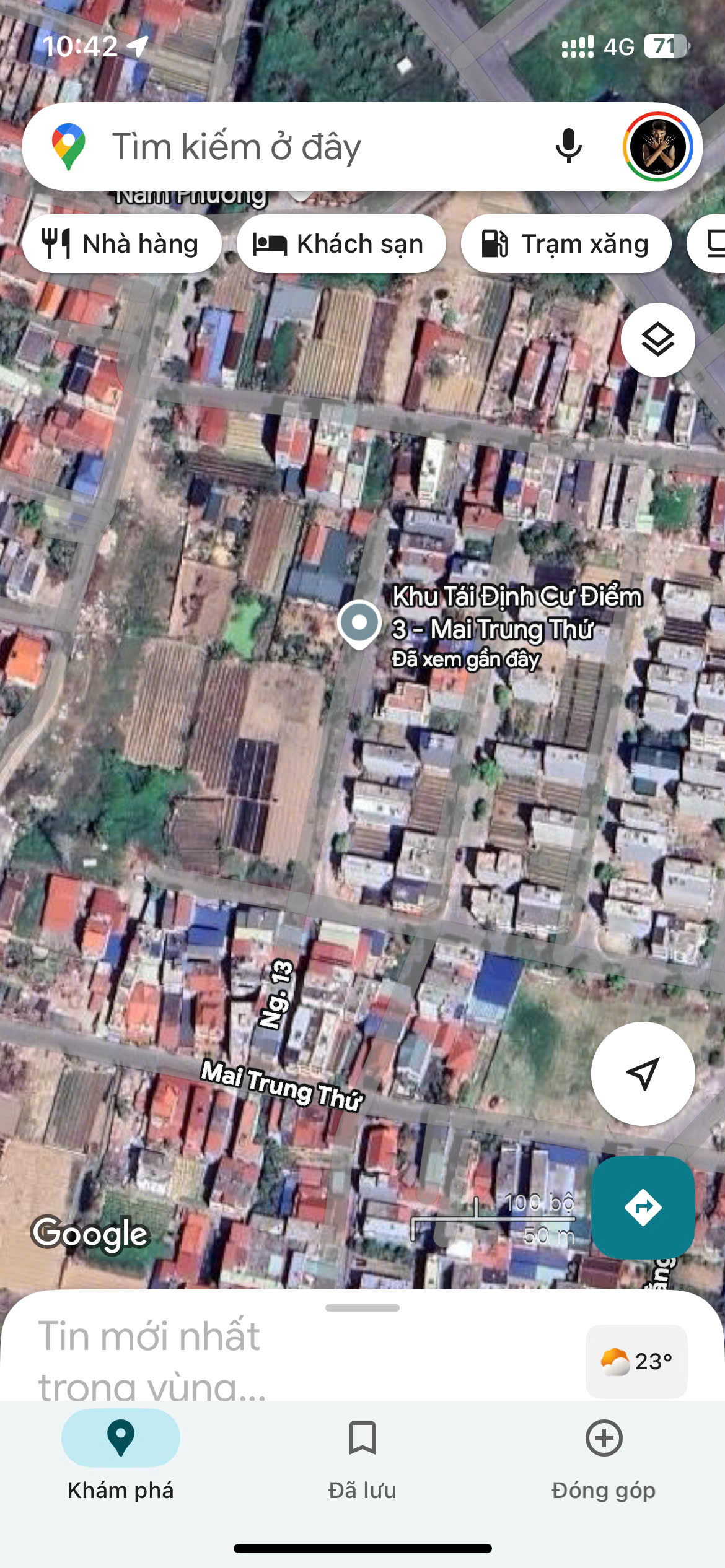Start voice search with the microphone
Screen dimensions: 725x1568
568,147
